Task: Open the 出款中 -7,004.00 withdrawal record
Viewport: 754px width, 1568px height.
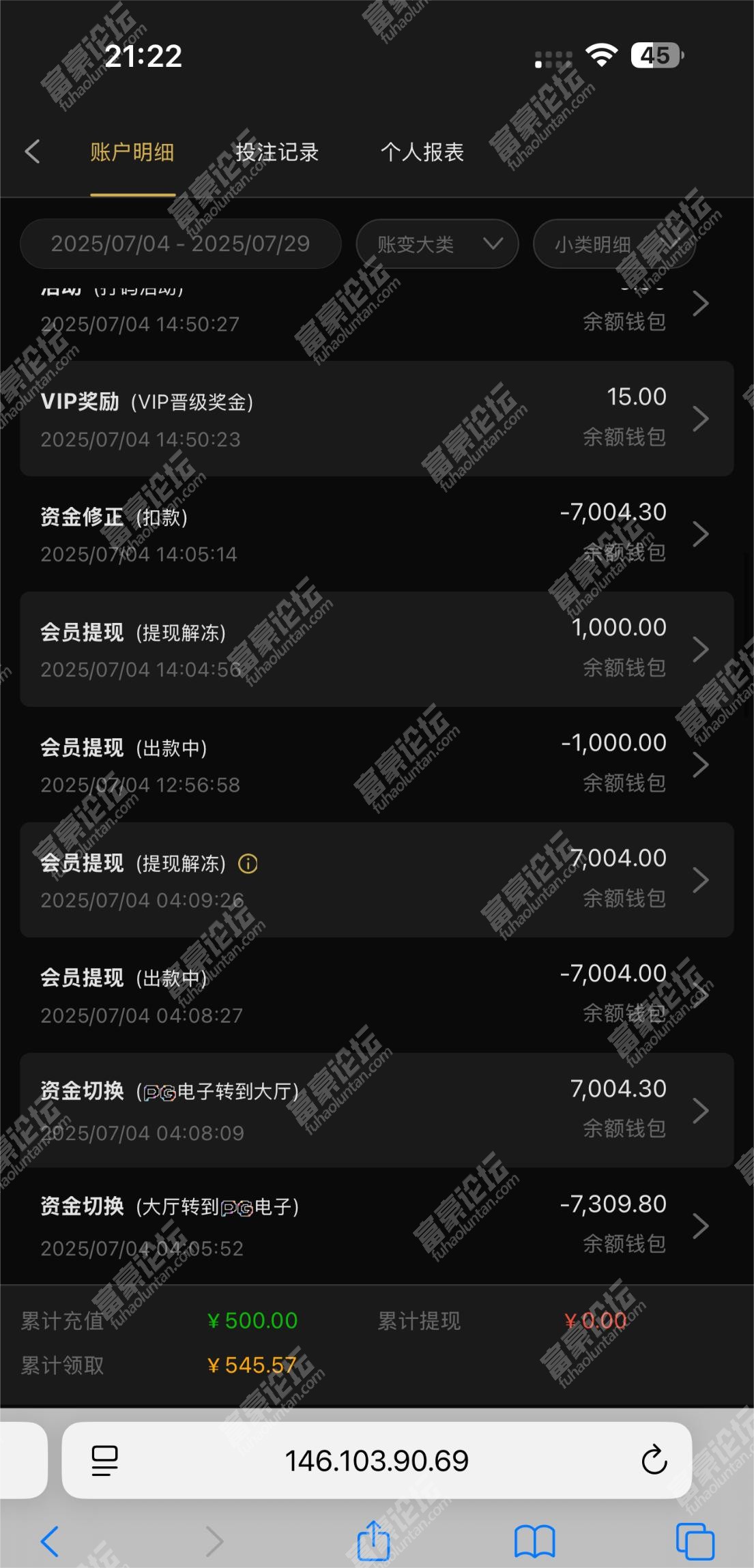Action: [377, 995]
